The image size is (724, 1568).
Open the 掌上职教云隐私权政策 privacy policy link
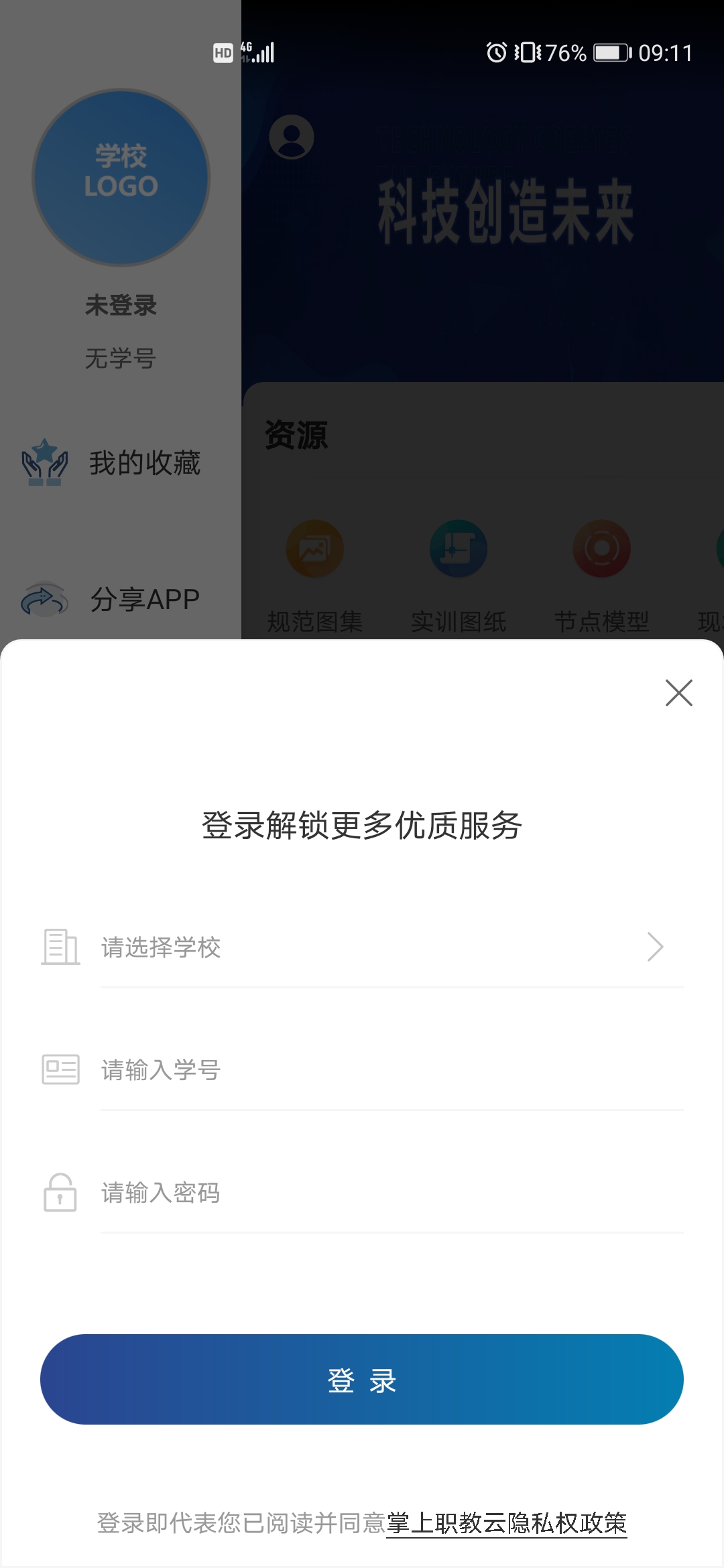pos(506,1523)
